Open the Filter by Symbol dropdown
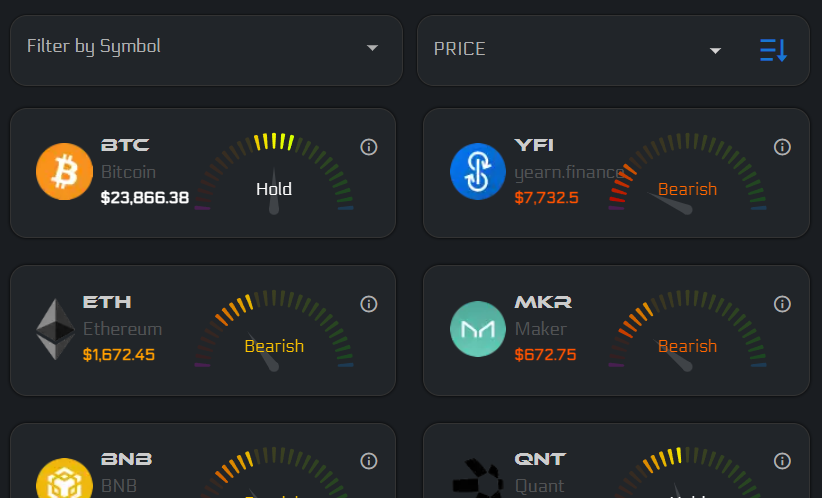The height and width of the screenshot is (498, 822). click(x=205, y=47)
